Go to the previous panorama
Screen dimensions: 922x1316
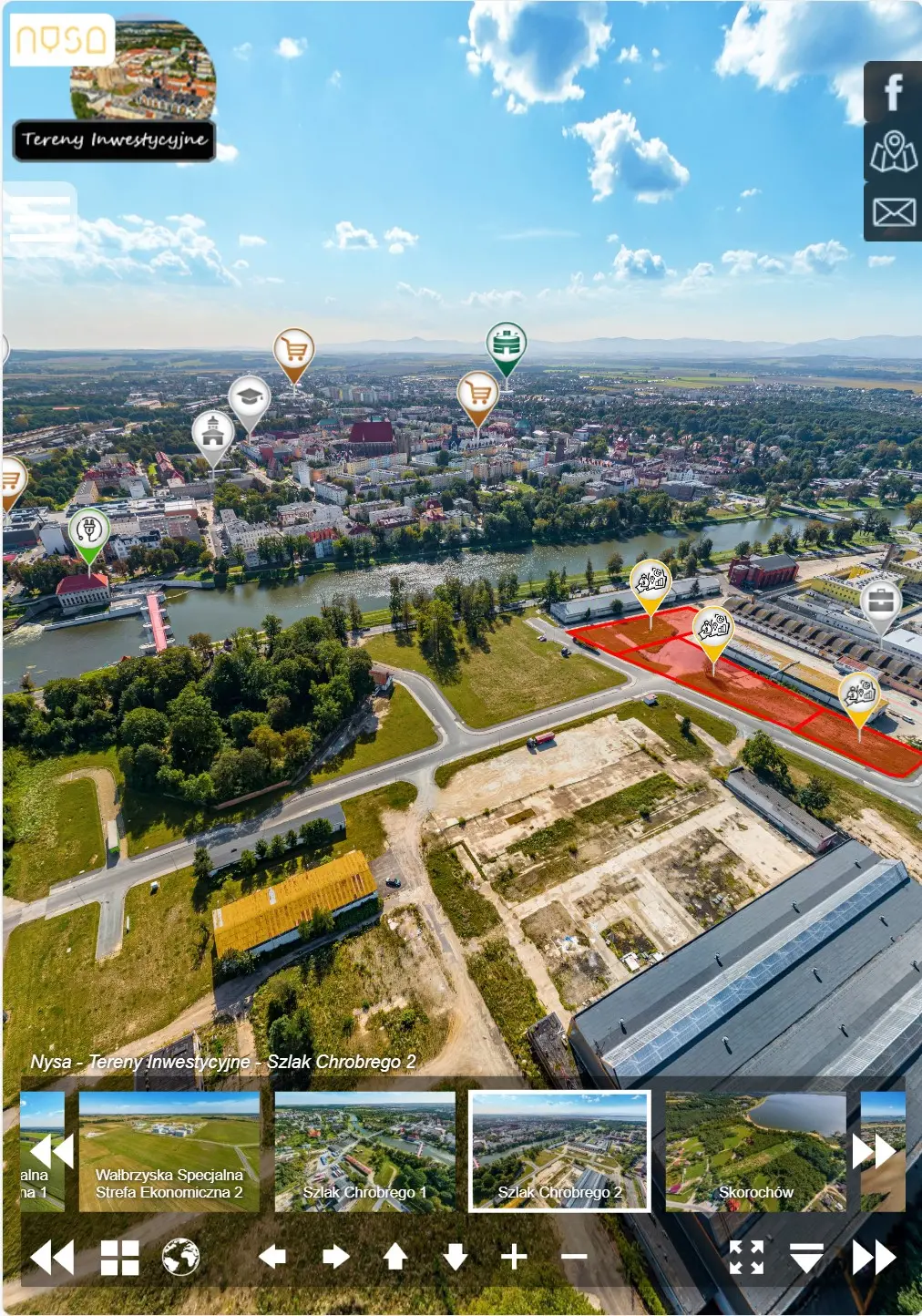(x=52, y=1258)
